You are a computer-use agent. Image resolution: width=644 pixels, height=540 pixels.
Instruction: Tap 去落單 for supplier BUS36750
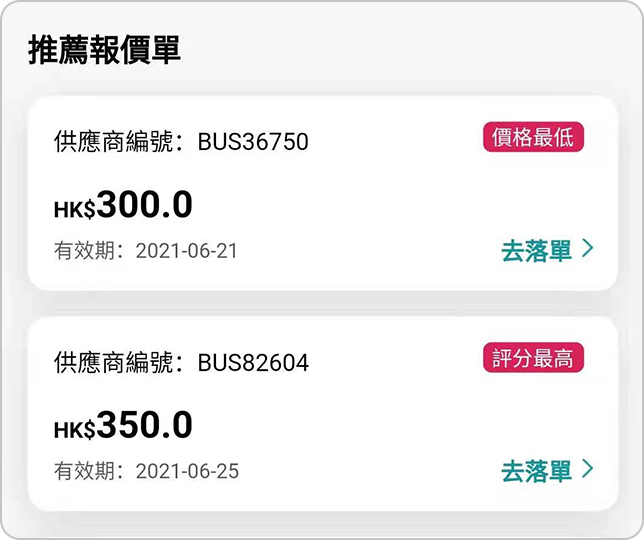click(x=546, y=250)
